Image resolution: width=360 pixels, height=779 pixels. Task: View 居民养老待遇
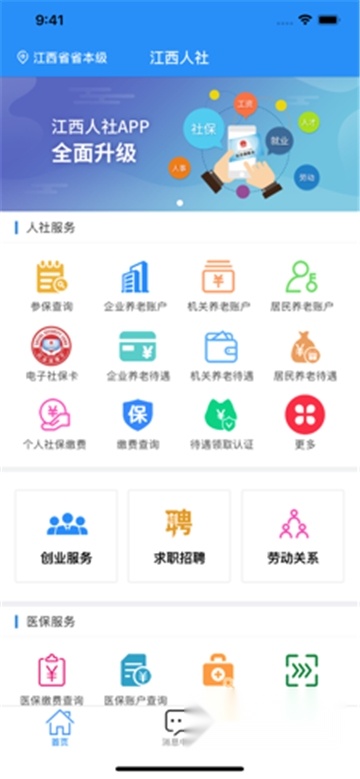tap(305, 355)
